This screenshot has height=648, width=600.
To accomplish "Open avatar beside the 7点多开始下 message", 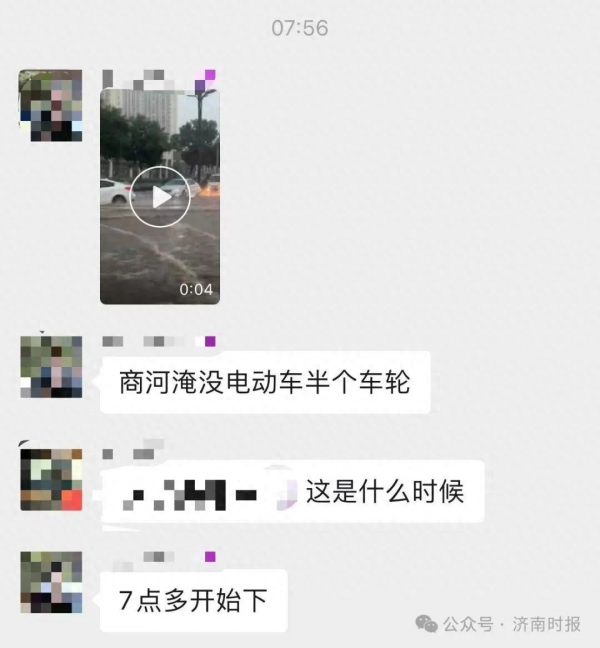I will pyautogui.click(x=51, y=582).
